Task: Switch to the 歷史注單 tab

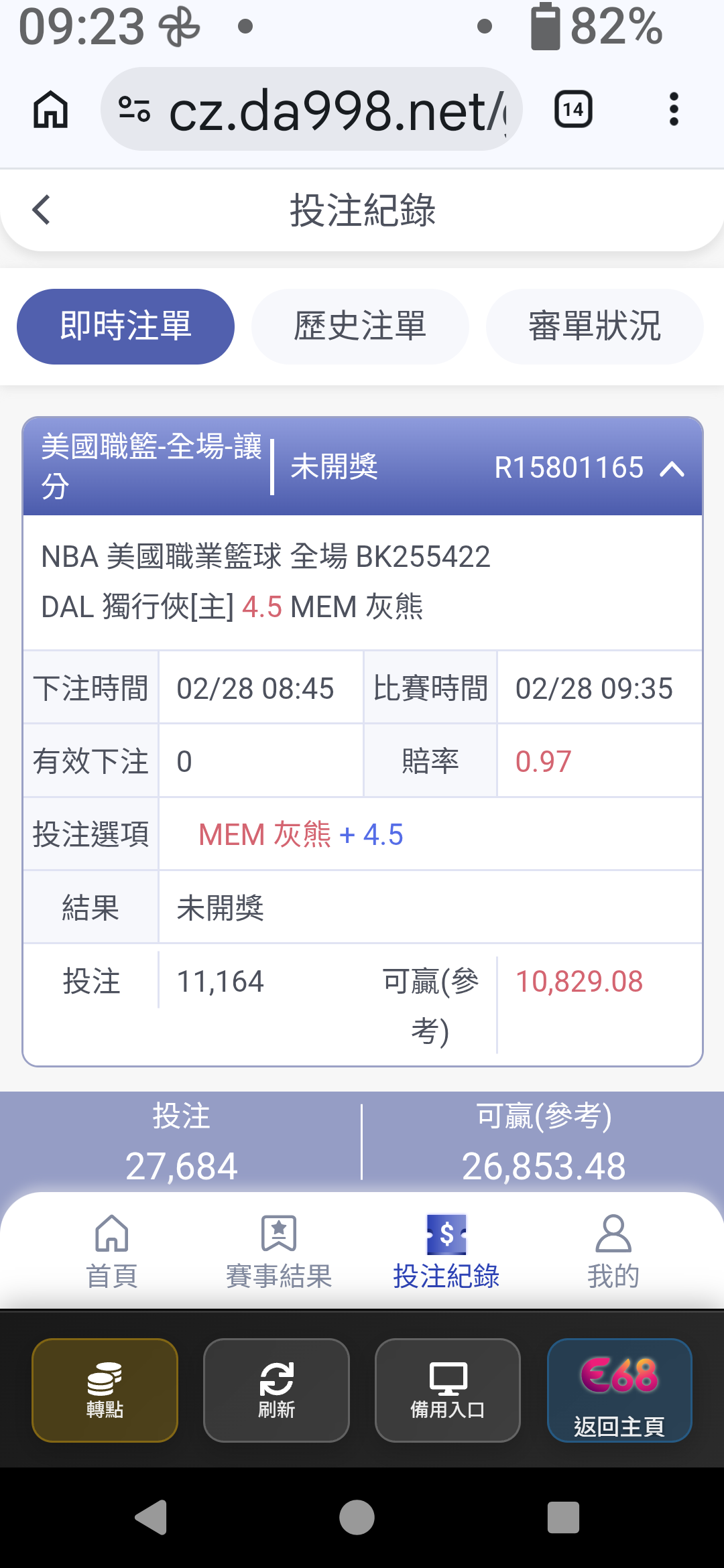Action: point(360,326)
